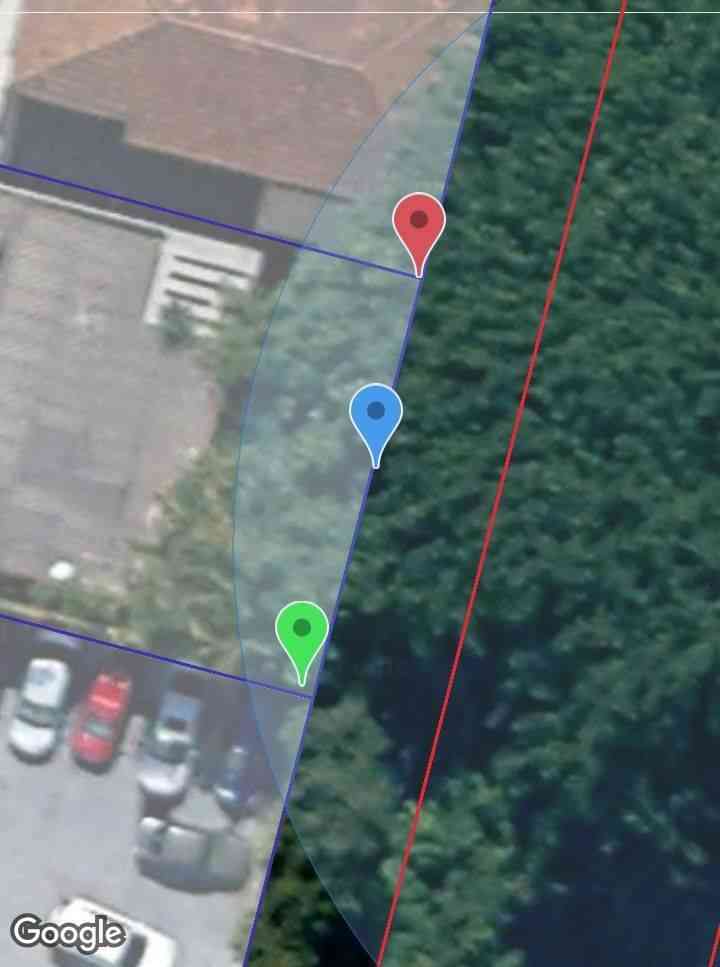The image size is (720, 967).
Task: Select the red map pin
Action: tap(419, 224)
